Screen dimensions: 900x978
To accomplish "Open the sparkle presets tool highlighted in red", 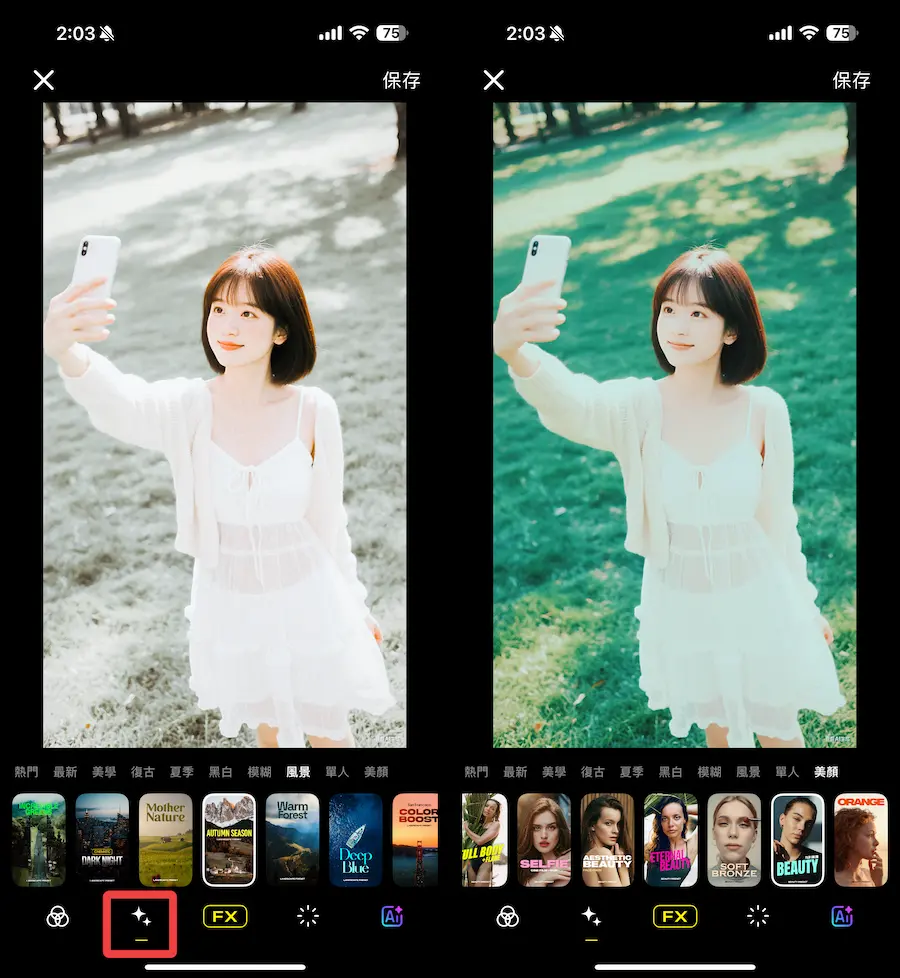I will (x=141, y=916).
